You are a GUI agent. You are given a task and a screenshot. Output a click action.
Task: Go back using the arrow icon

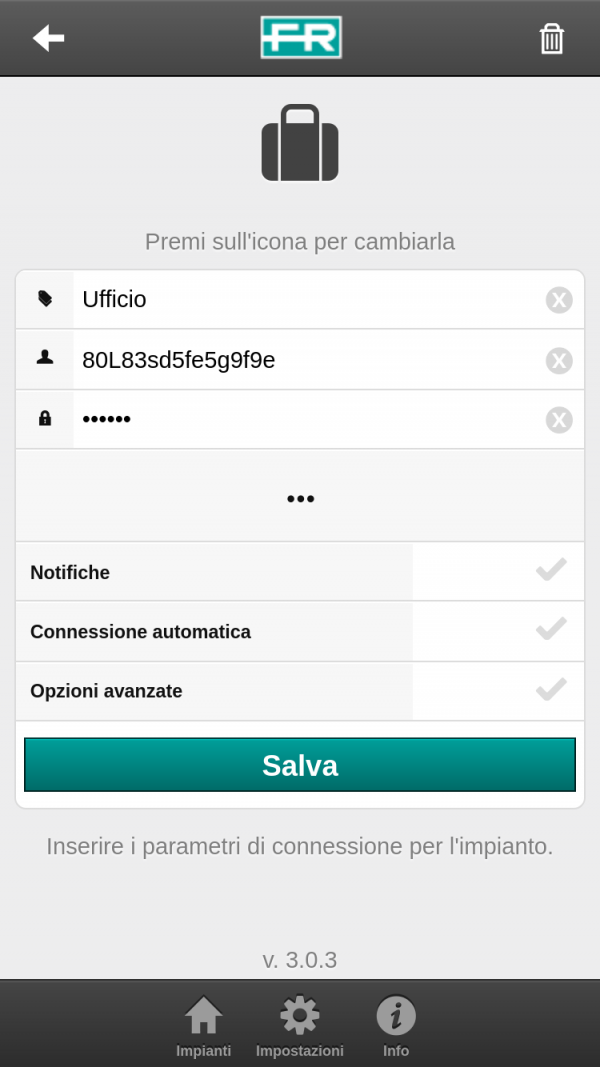(48, 38)
